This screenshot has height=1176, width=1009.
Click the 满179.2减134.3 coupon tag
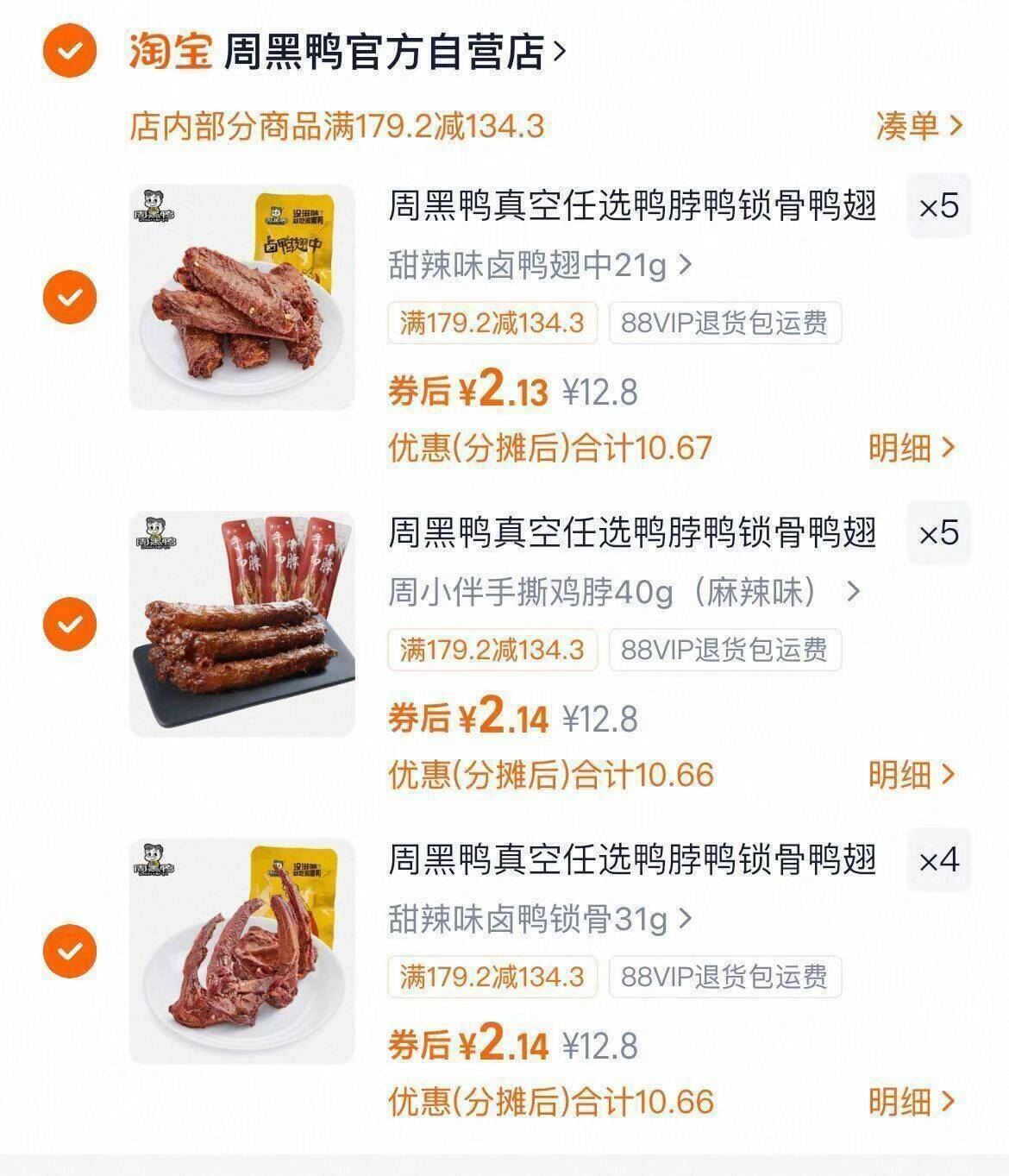coord(492,323)
